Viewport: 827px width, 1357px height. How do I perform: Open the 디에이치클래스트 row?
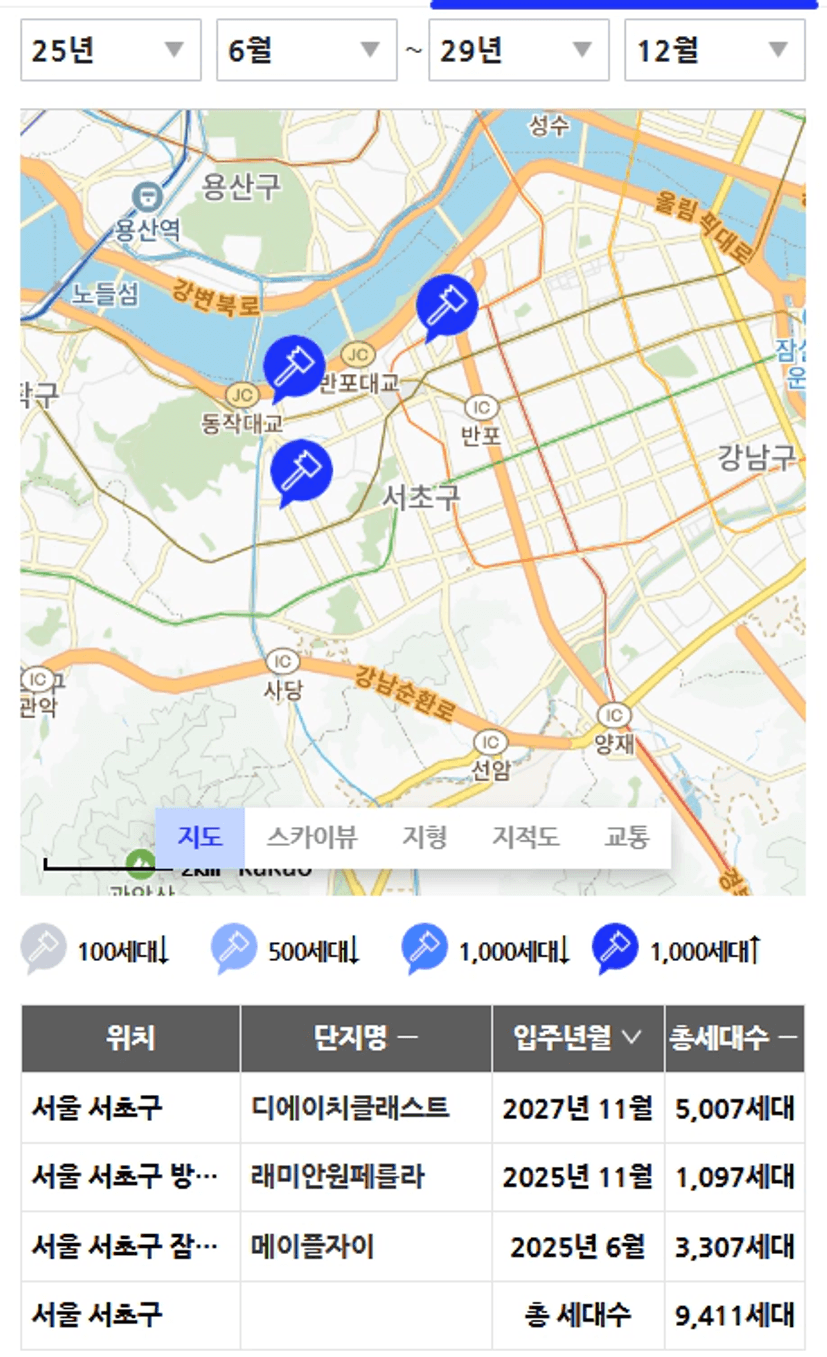click(x=413, y=1108)
